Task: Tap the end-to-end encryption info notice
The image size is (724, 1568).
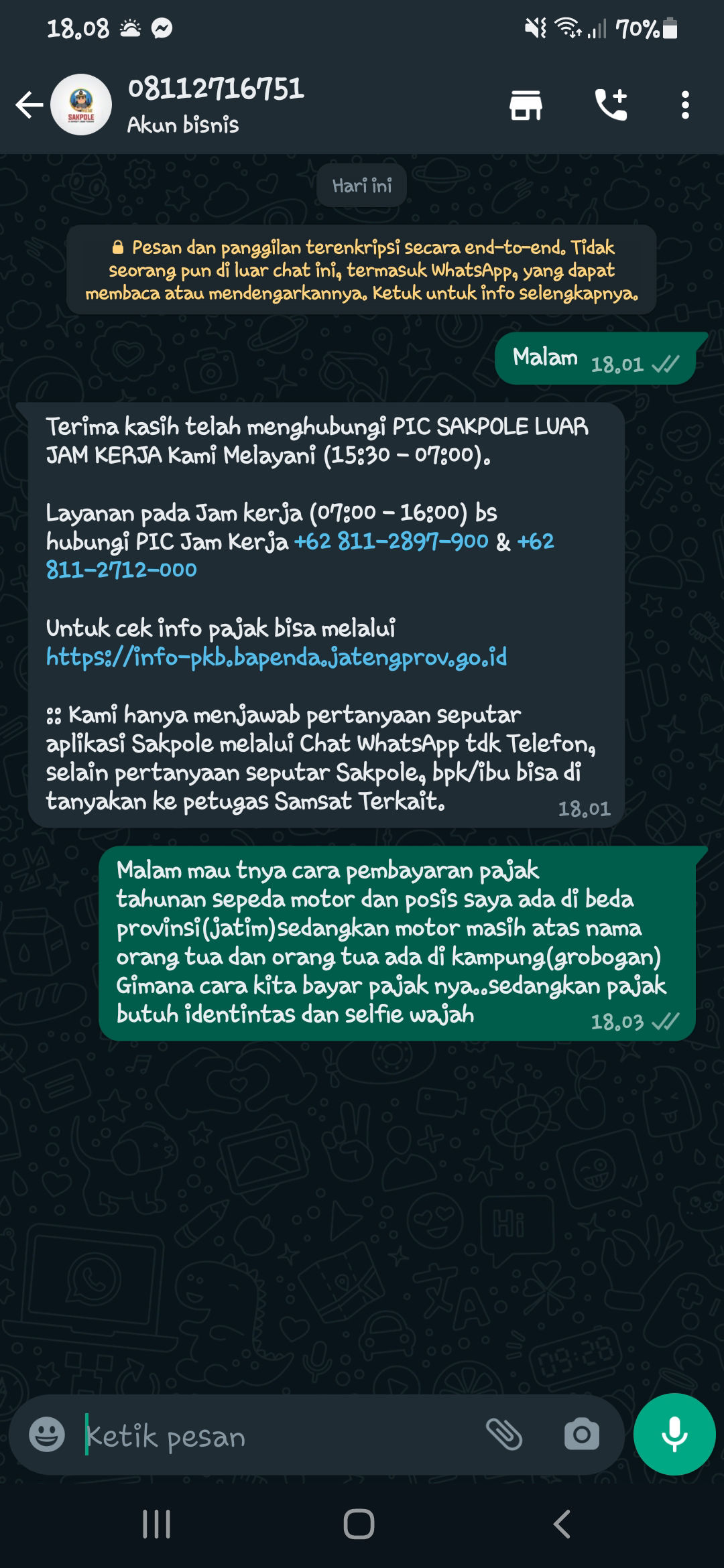Action: click(x=361, y=270)
